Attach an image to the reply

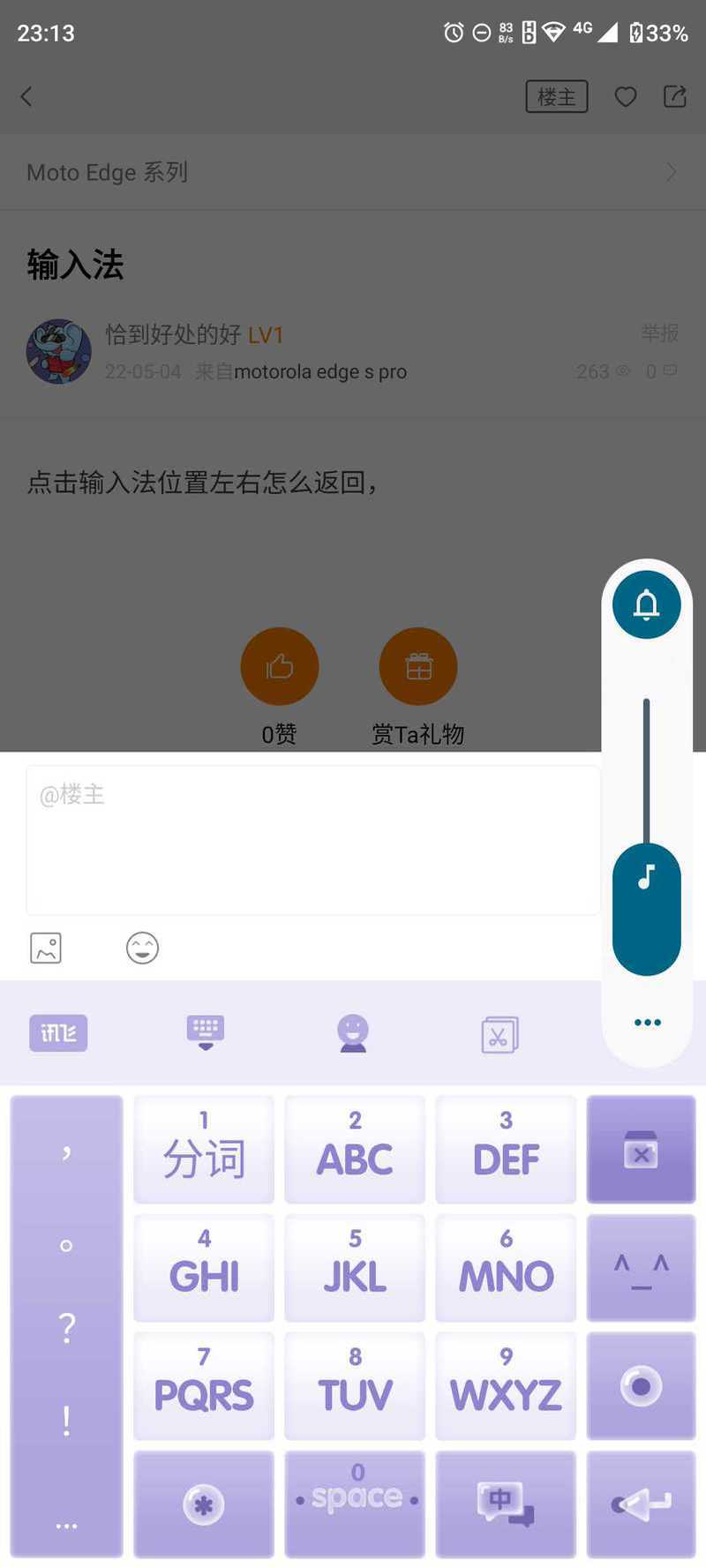[x=46, y=949]
